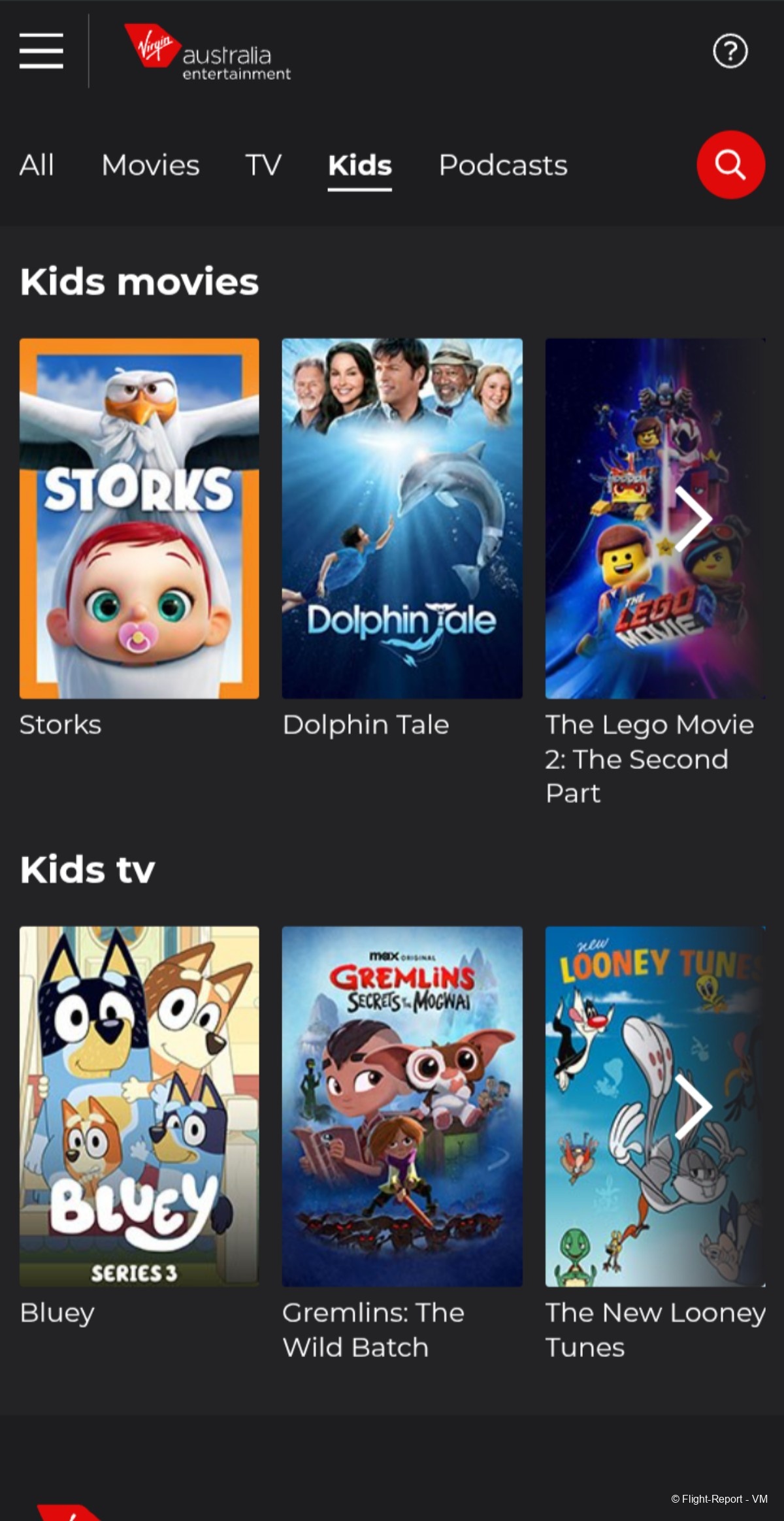This screenshot has width=784, height=1521.
Task: Switch to the Podcasts tab
Action: click(503, 165)
